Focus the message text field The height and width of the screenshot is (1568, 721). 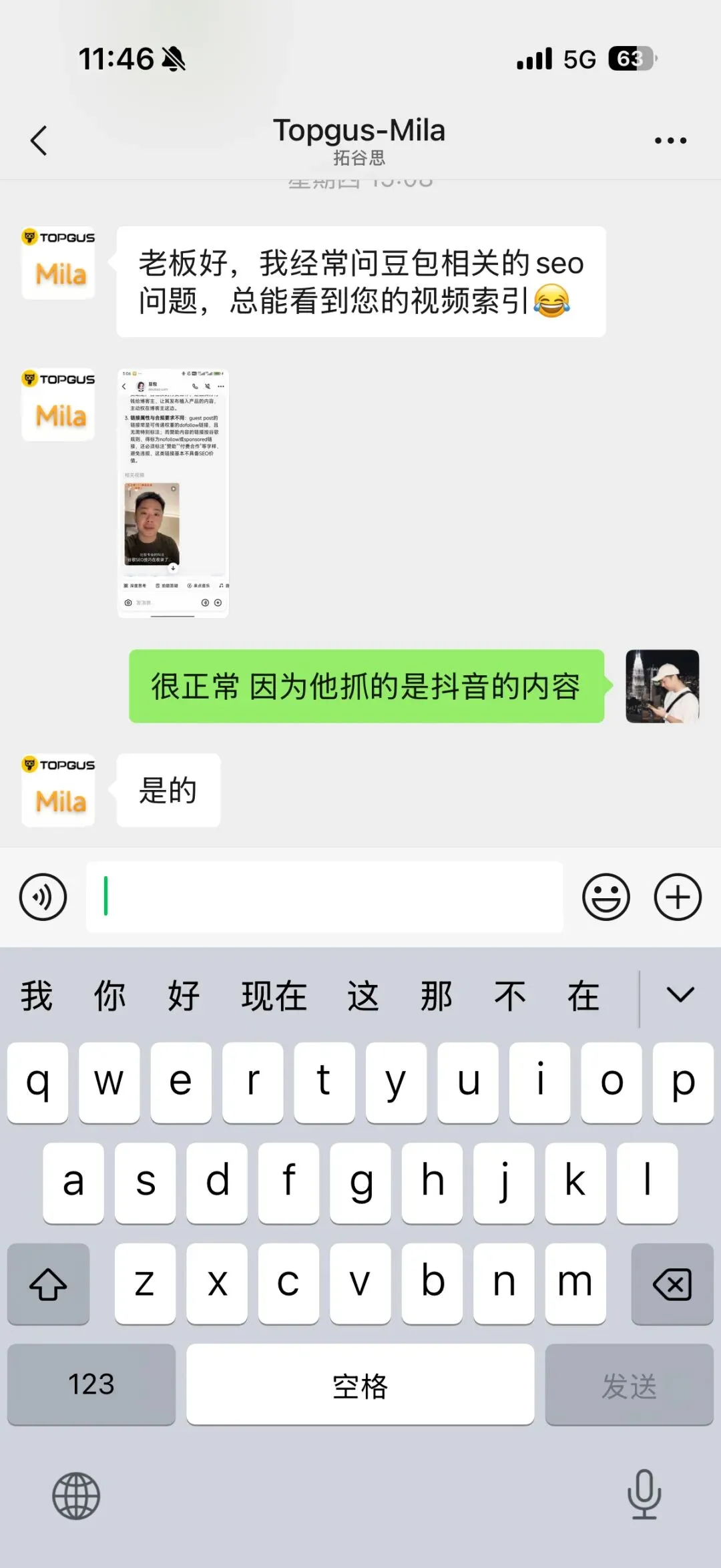[x=324, y=897]
